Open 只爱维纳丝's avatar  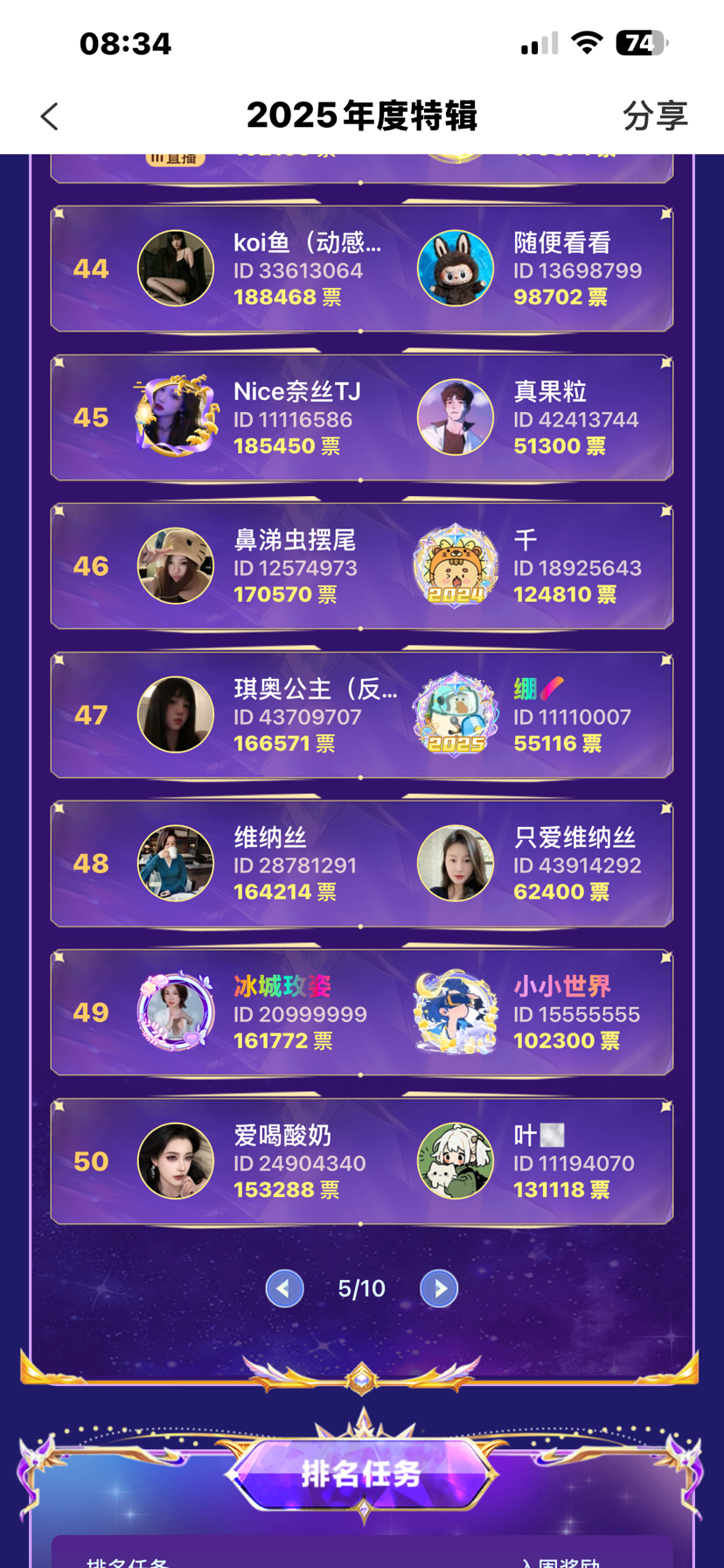point(456,864)
